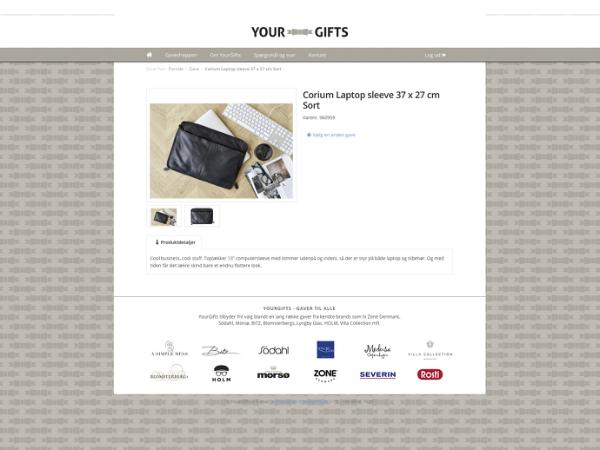Screen dimensions: 600x450
Task: Tap the YourGifts logo at top
Action: (x=300, y=32)
